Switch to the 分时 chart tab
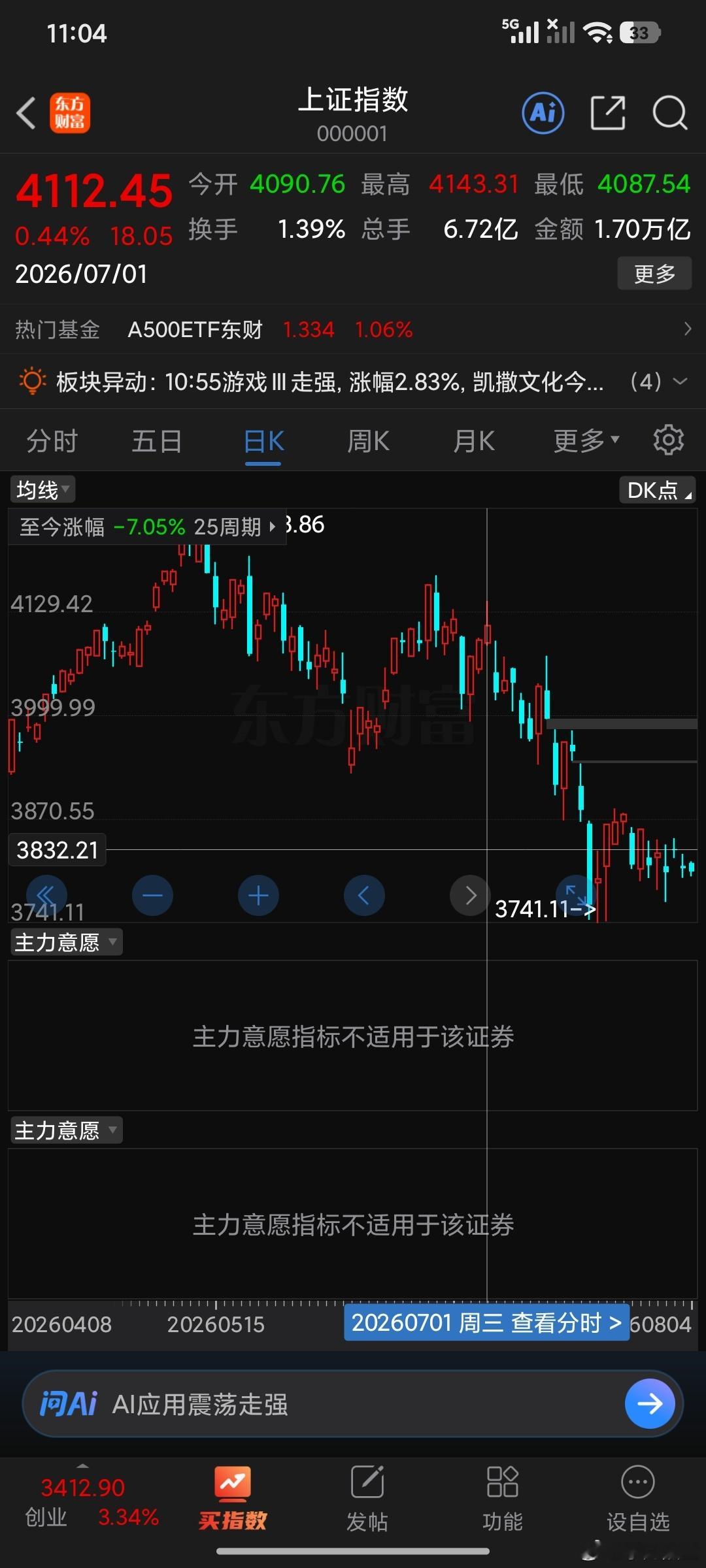This screenshot has width=706, height=1568. click(x=52, y=441)
